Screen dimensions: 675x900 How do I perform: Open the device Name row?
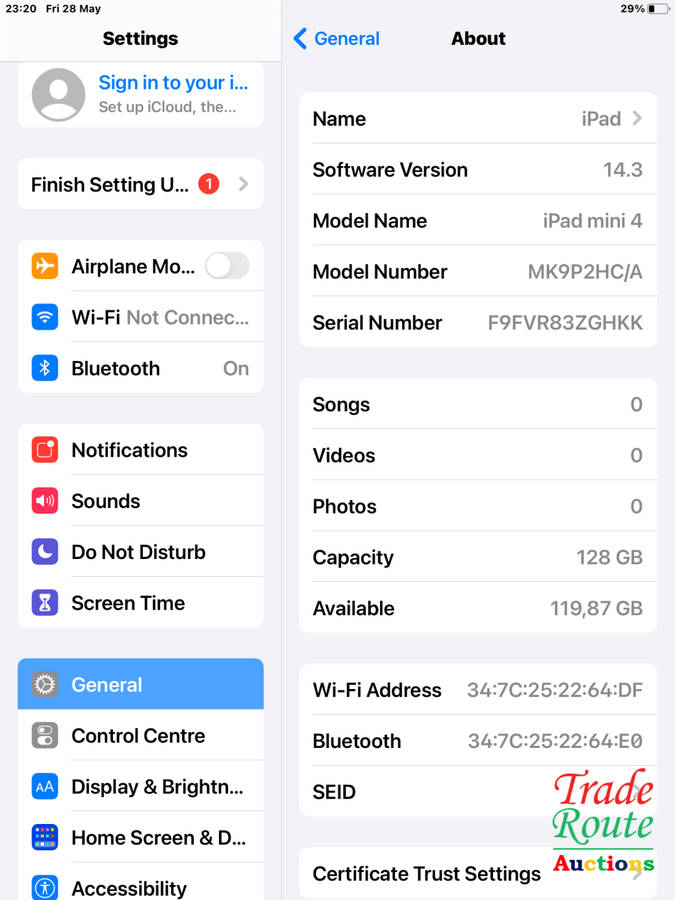pos(477,119)
